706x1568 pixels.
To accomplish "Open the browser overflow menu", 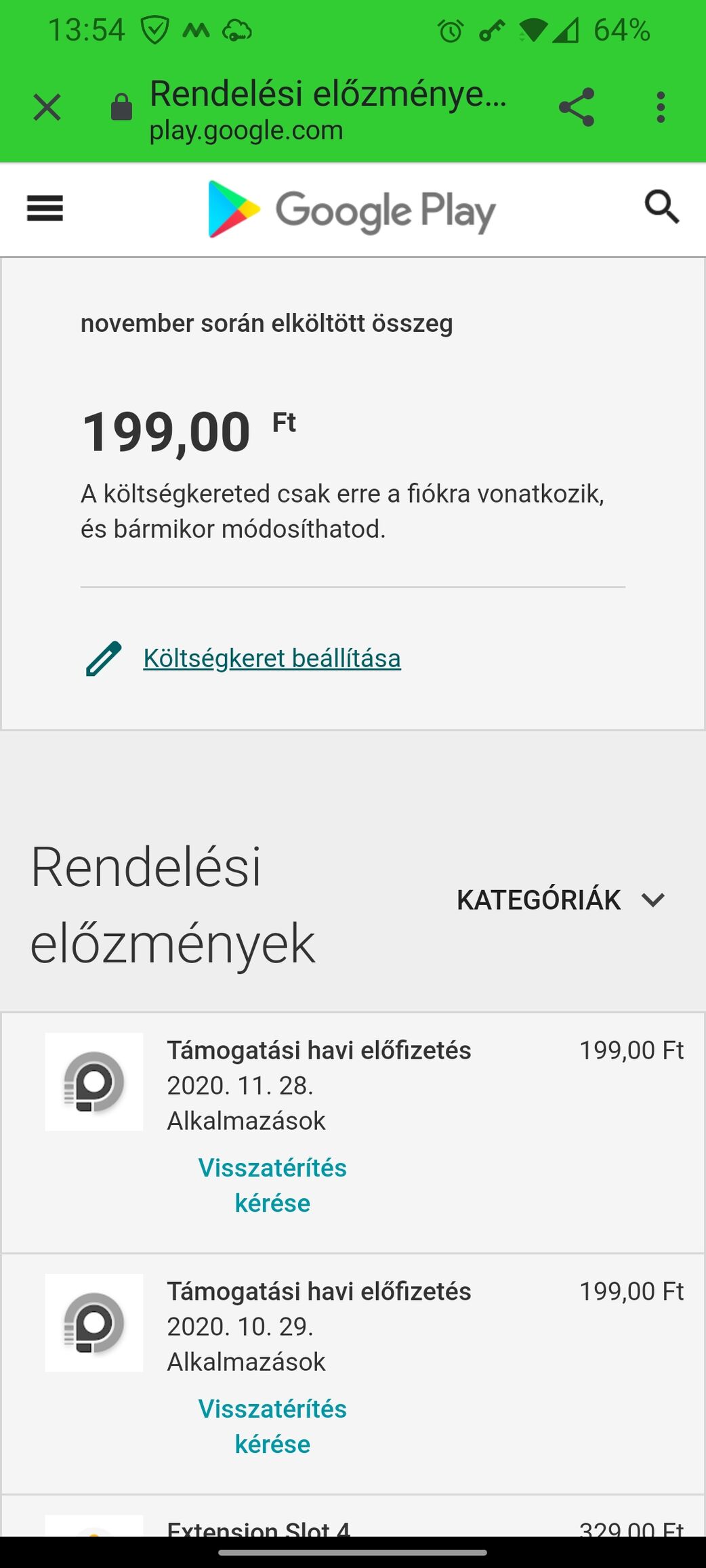I will coord(661,107).
